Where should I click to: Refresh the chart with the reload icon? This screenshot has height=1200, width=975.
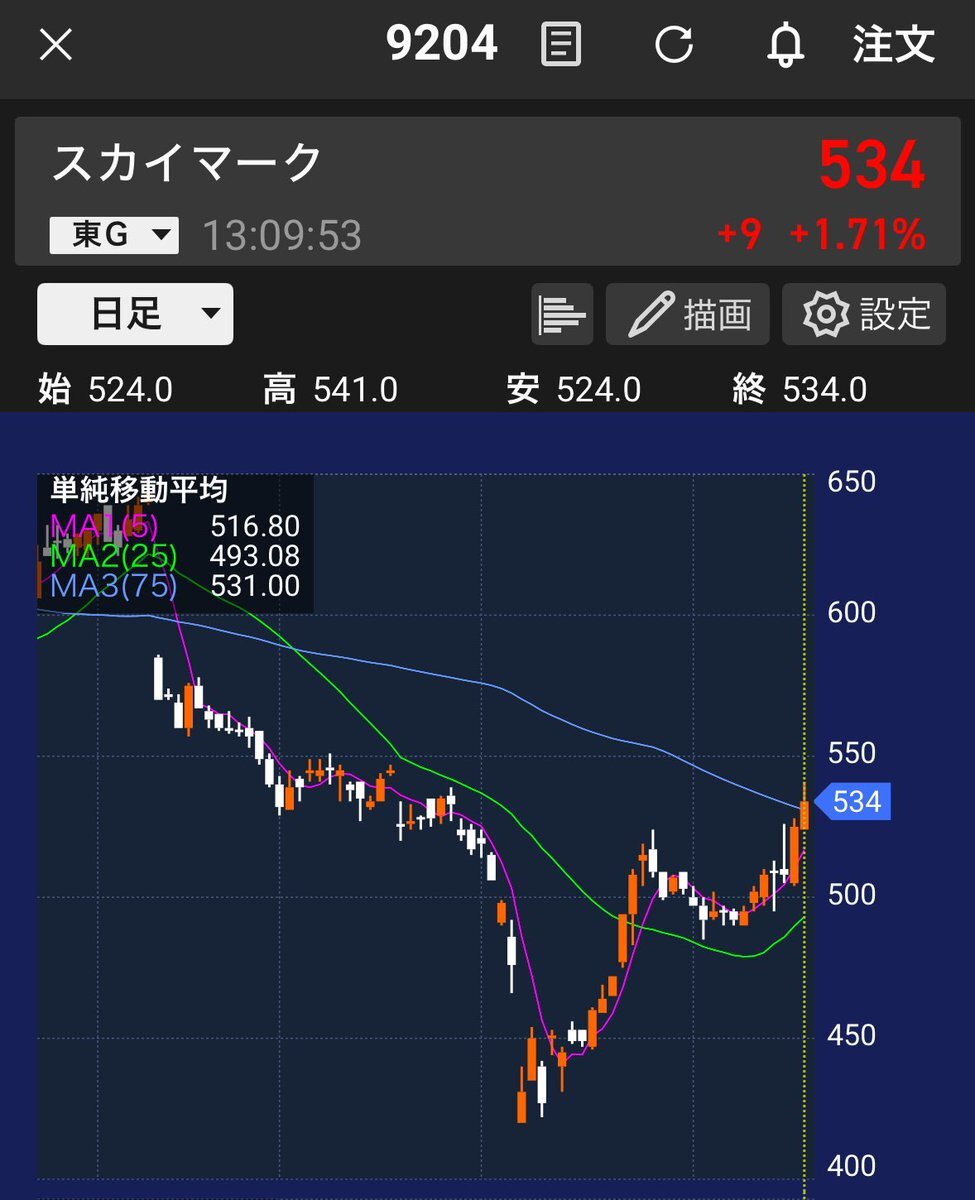pyautogui.click(x=676, y=43)
